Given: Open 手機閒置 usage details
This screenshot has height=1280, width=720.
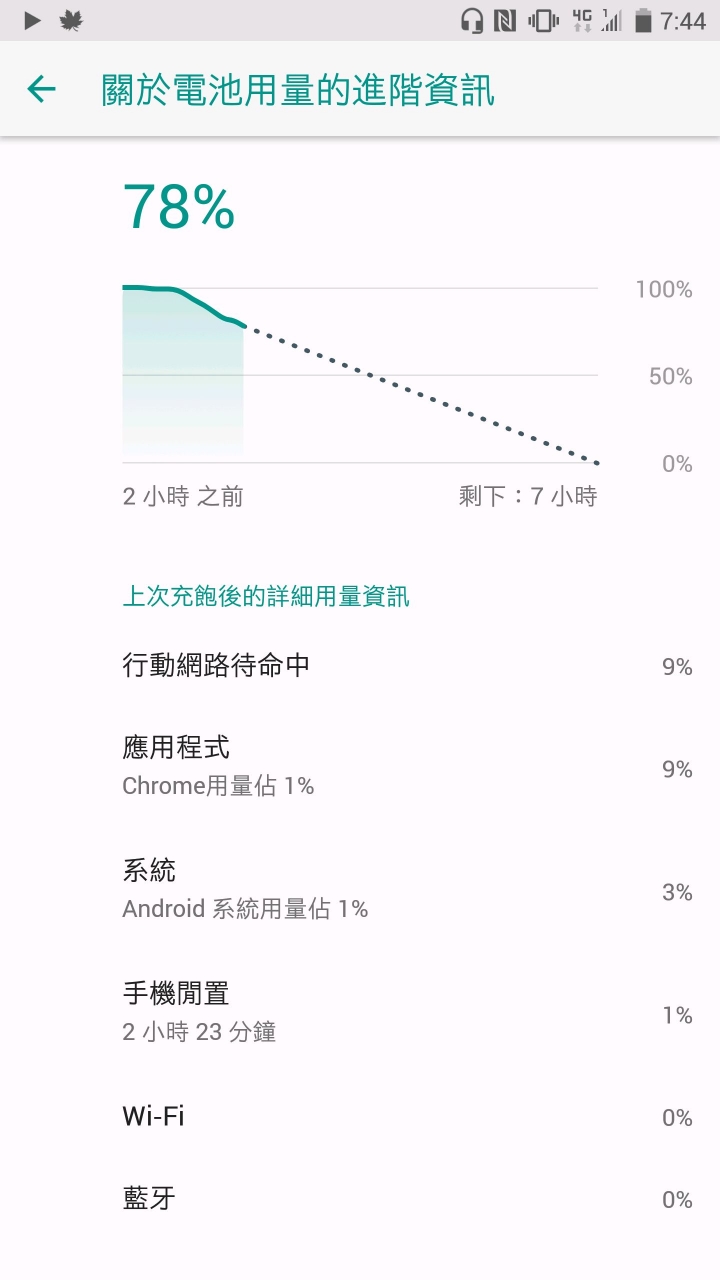Looking at the screenshot, I should (360, 1012).
